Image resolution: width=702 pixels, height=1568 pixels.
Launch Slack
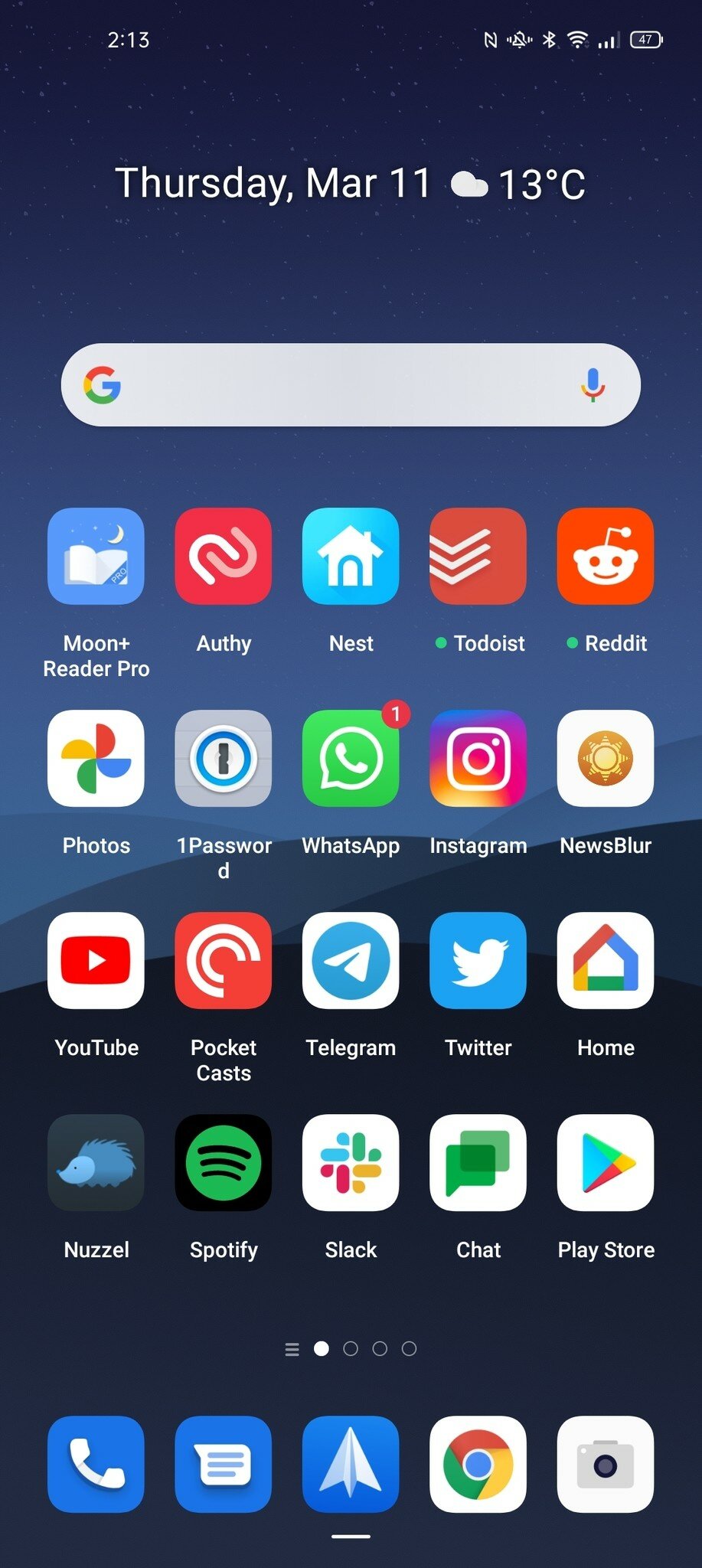pos(351,1163)
